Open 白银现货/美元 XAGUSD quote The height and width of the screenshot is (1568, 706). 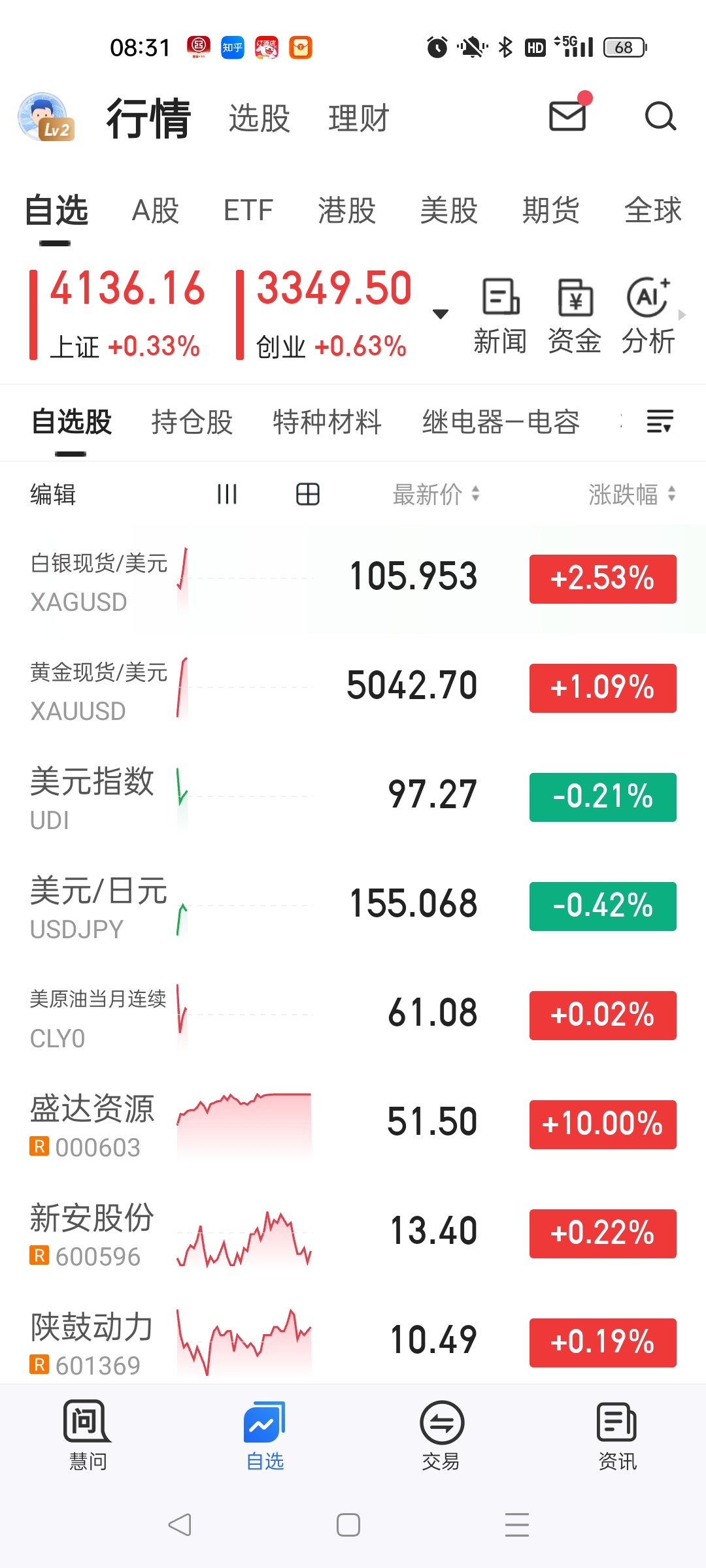point(261,580)
